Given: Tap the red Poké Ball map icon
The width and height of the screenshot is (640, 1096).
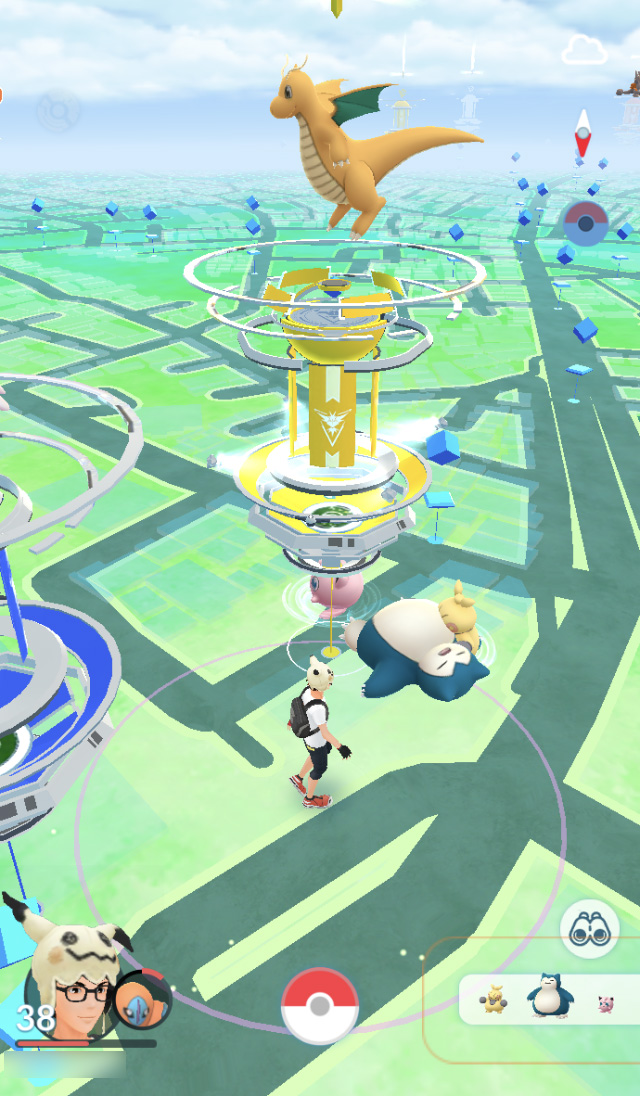Looking at the screenshot, I should [x=585, y=222].
